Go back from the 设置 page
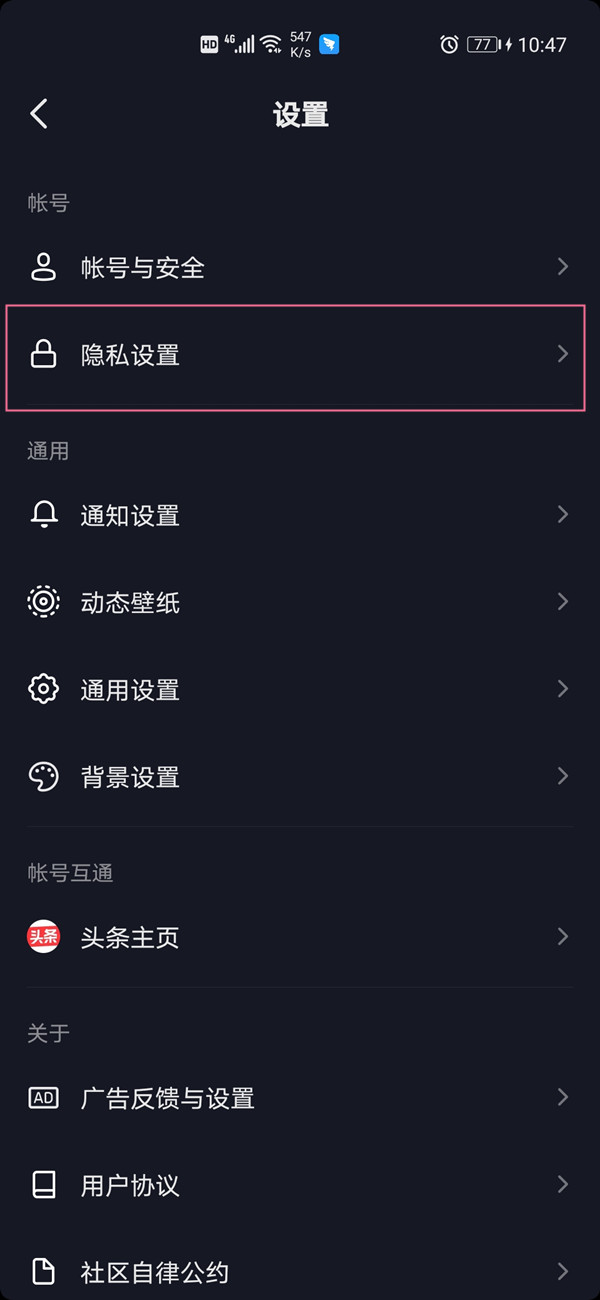Screen dimensions: 600x1300 (39, 114)
